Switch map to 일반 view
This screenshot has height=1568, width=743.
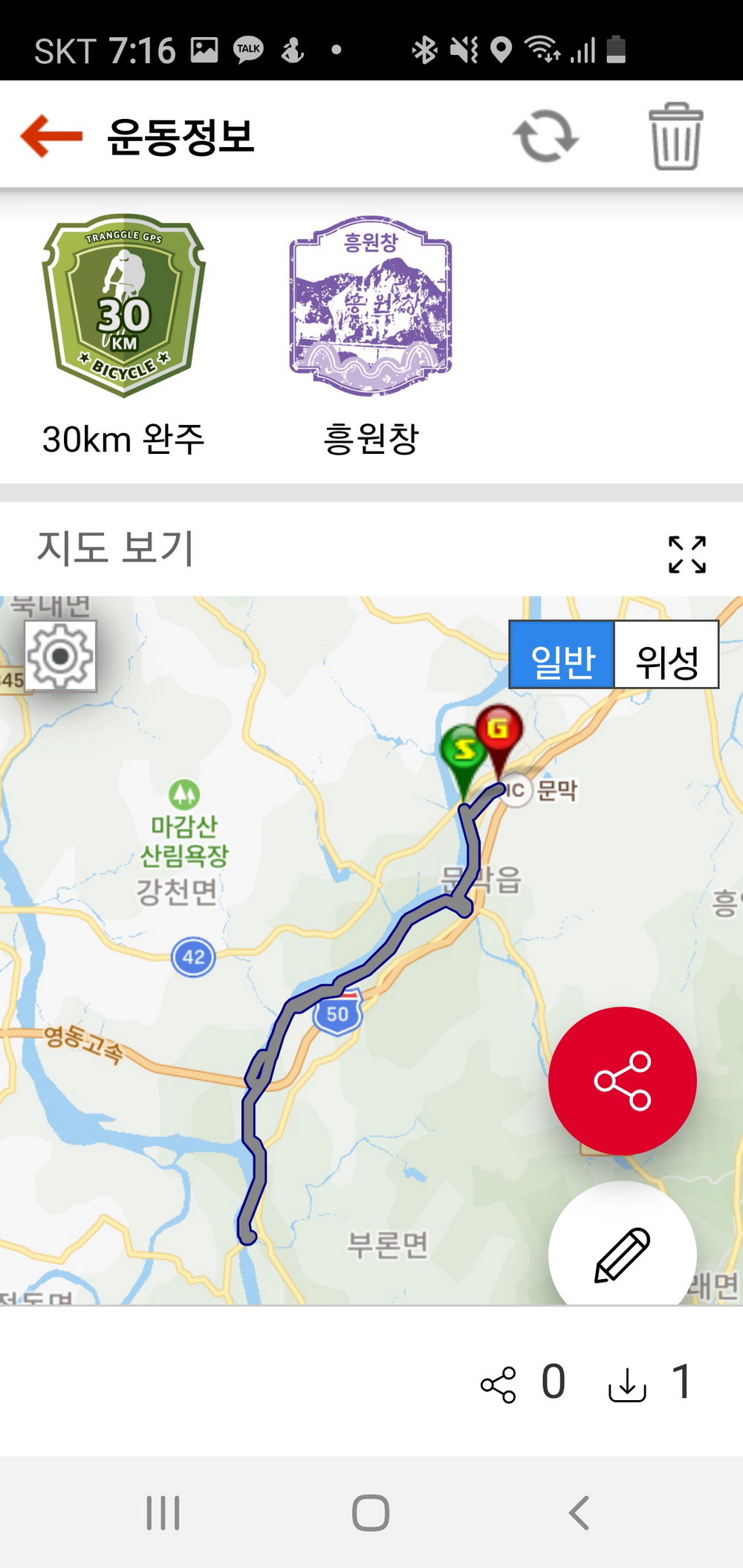coord(562,655)
